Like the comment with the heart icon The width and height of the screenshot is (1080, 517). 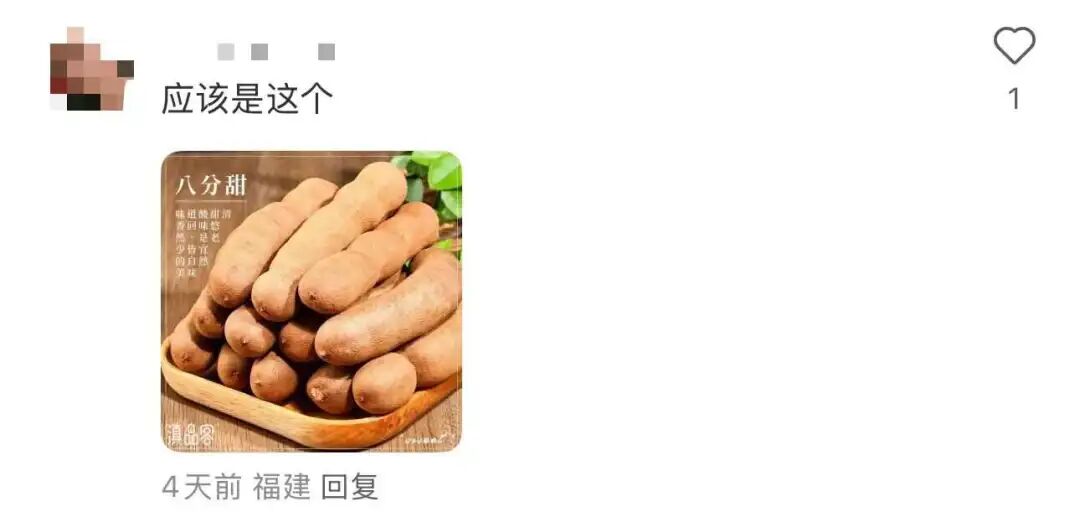click(1013, 47)
